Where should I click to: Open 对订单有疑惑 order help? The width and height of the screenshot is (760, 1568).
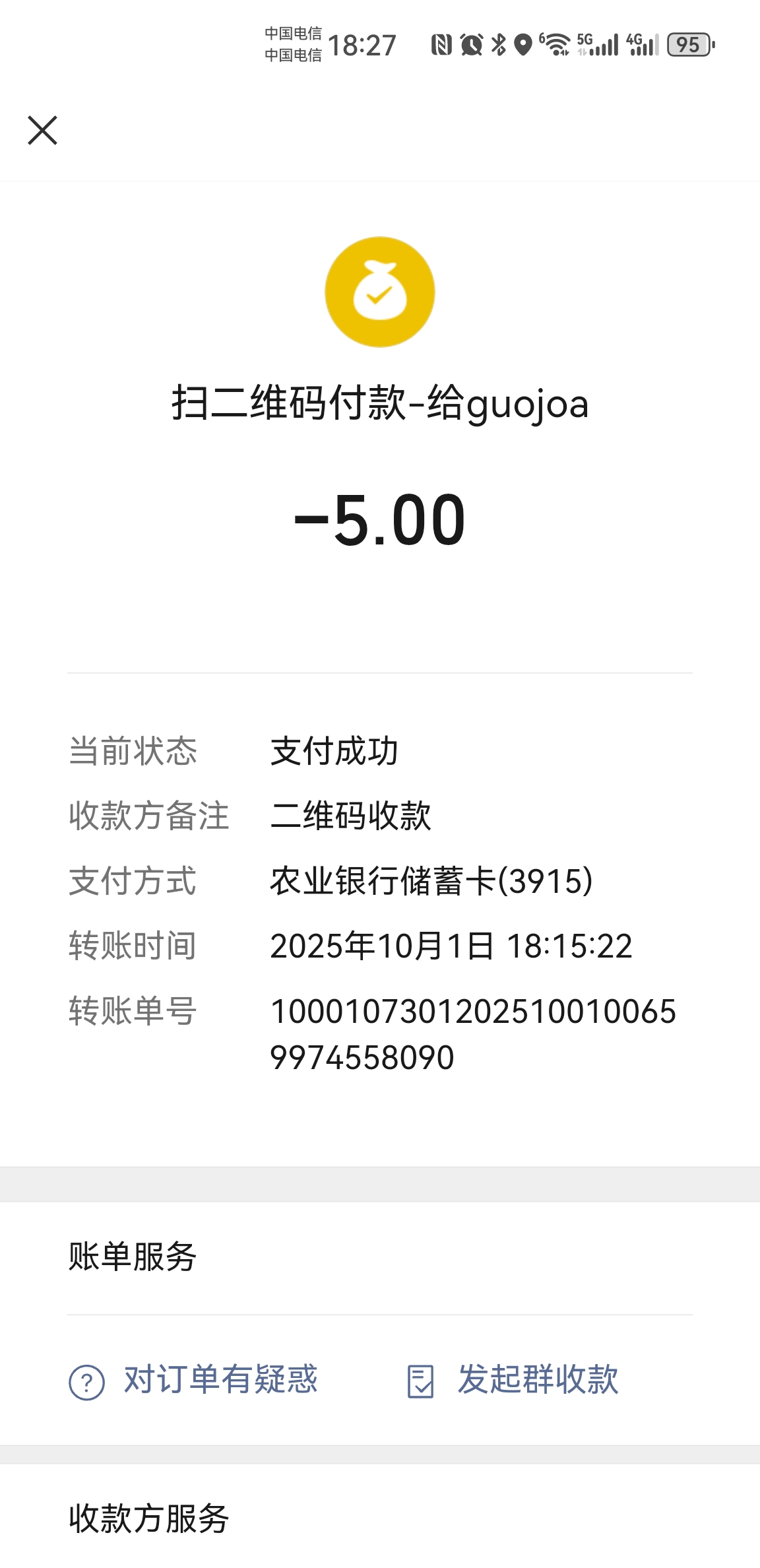coord(194,1381)
